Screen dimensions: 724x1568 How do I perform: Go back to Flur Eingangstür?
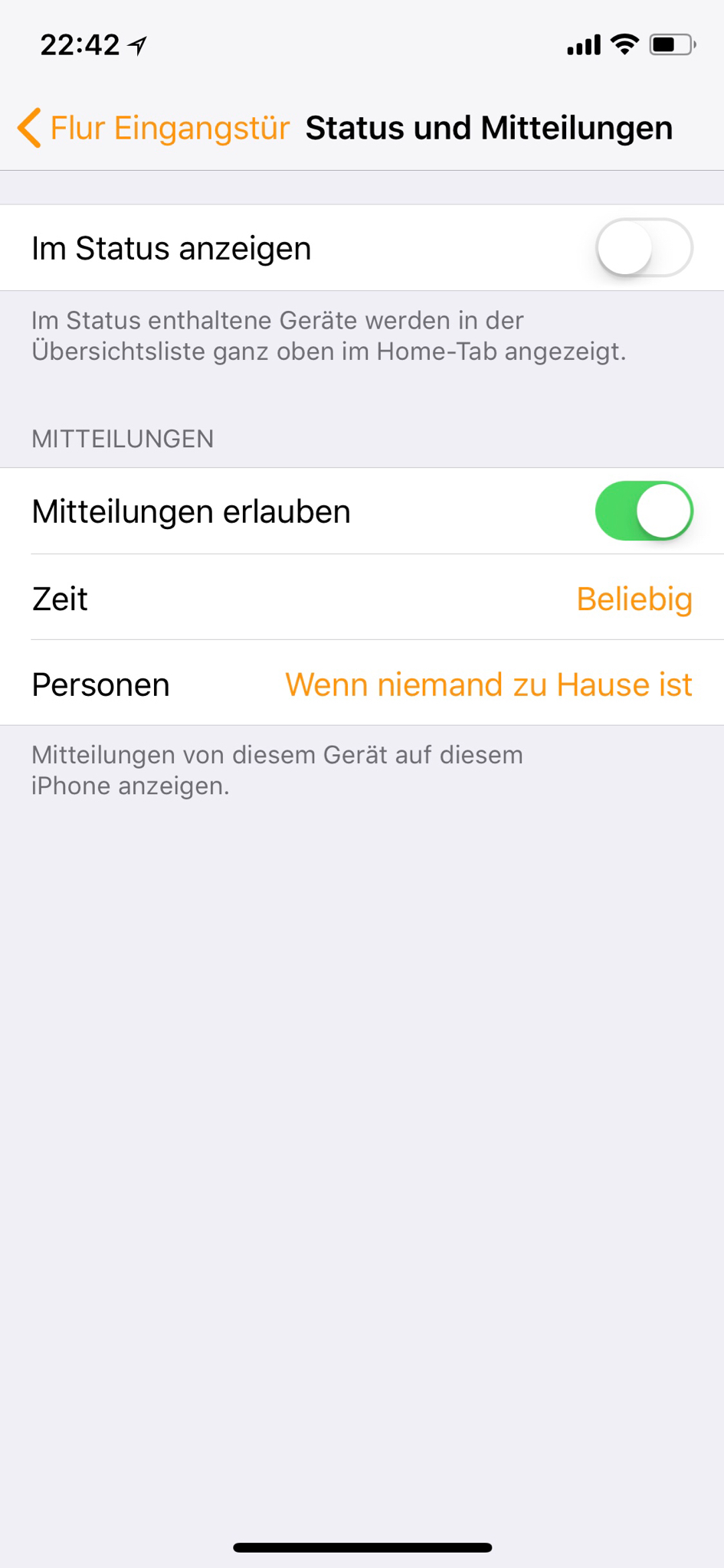click(153, 128)
